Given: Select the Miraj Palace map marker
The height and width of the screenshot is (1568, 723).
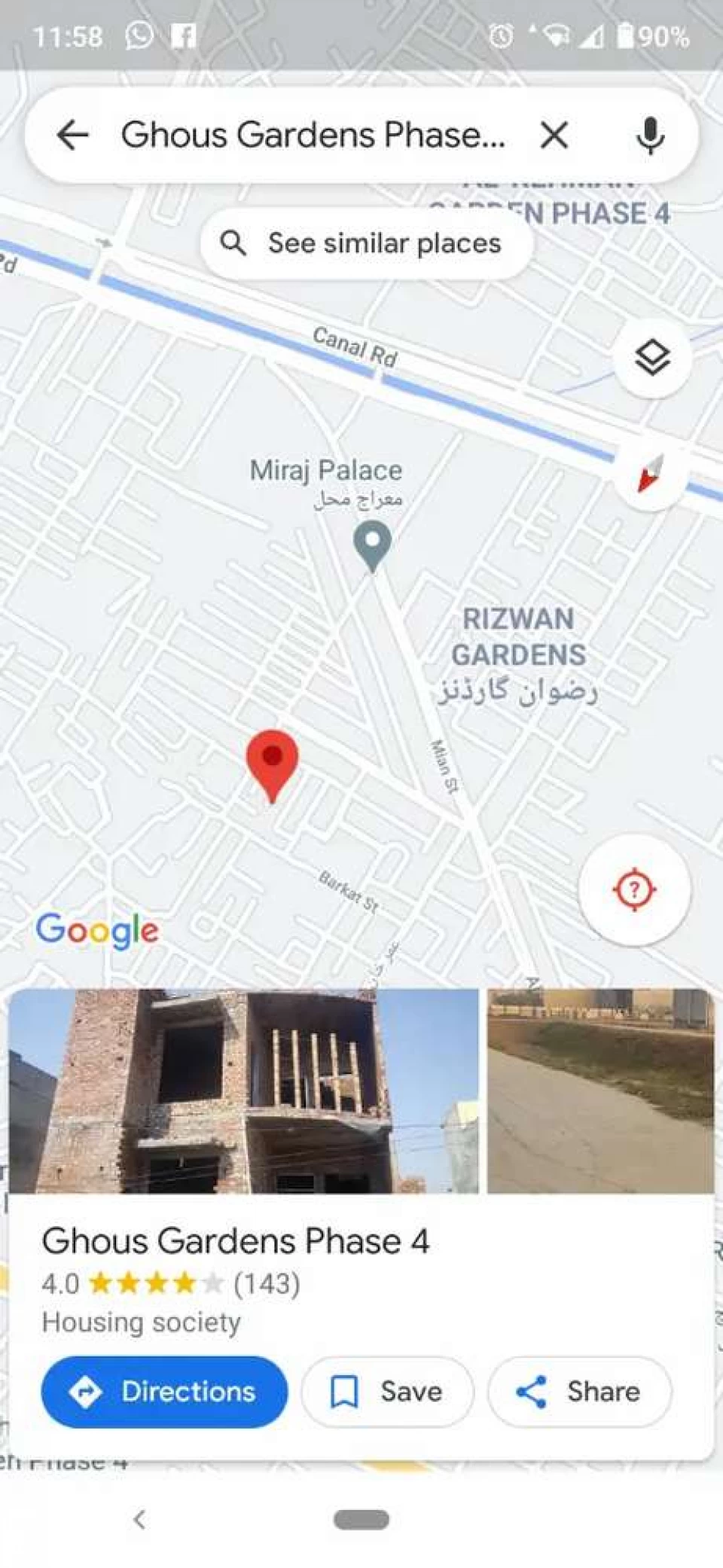Looking at the screenshot, I should [x=372, y=545].
